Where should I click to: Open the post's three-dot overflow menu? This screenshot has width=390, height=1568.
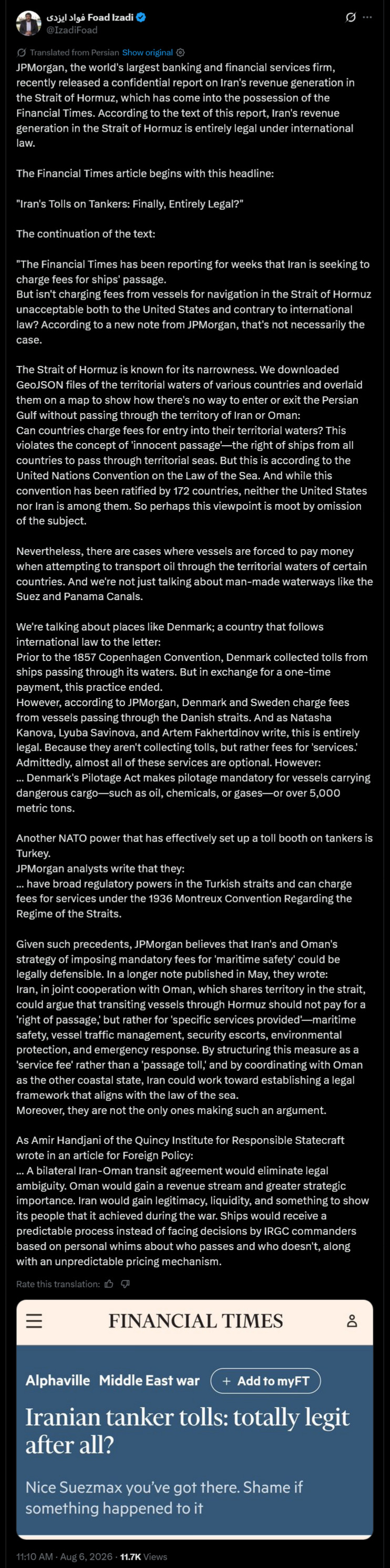point(367,17)
